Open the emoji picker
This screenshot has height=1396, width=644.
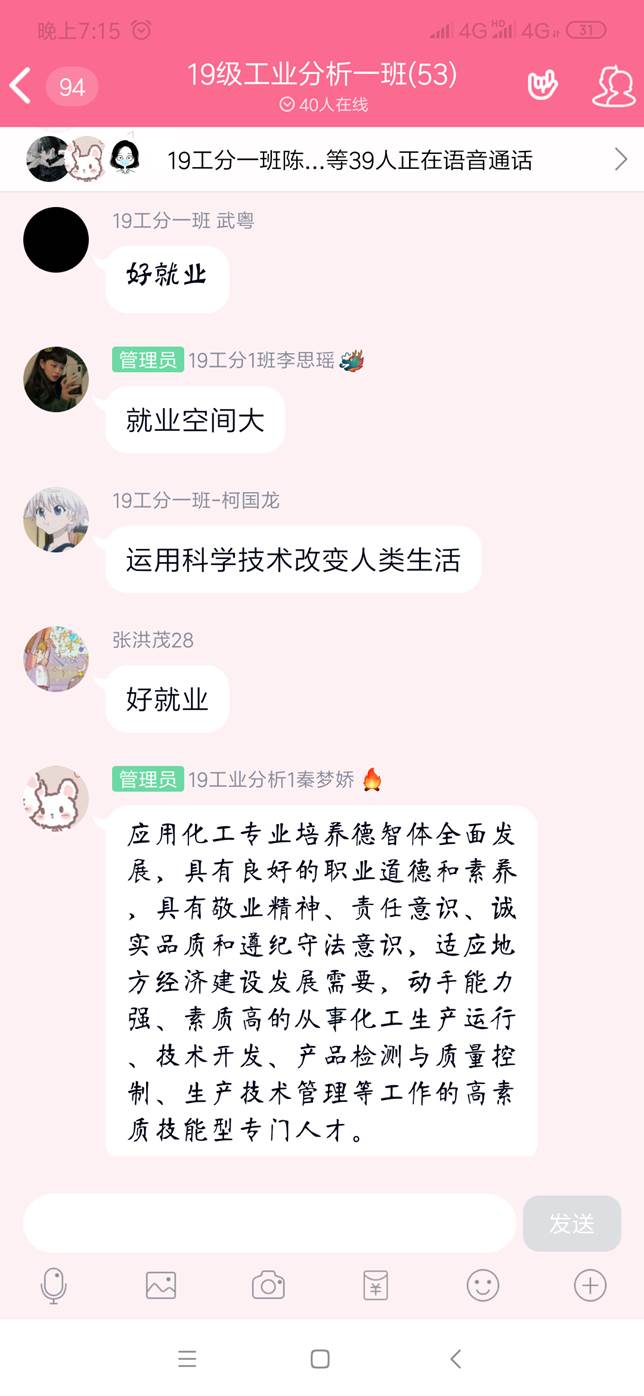point(482,1285)
